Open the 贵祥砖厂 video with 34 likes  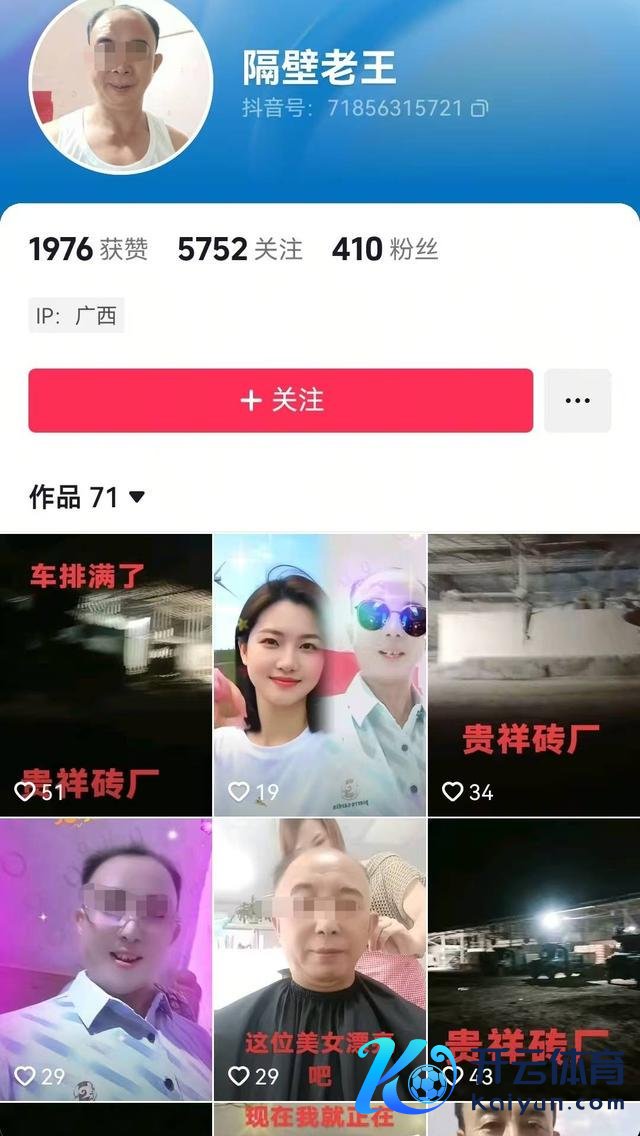tap(534, 675)
